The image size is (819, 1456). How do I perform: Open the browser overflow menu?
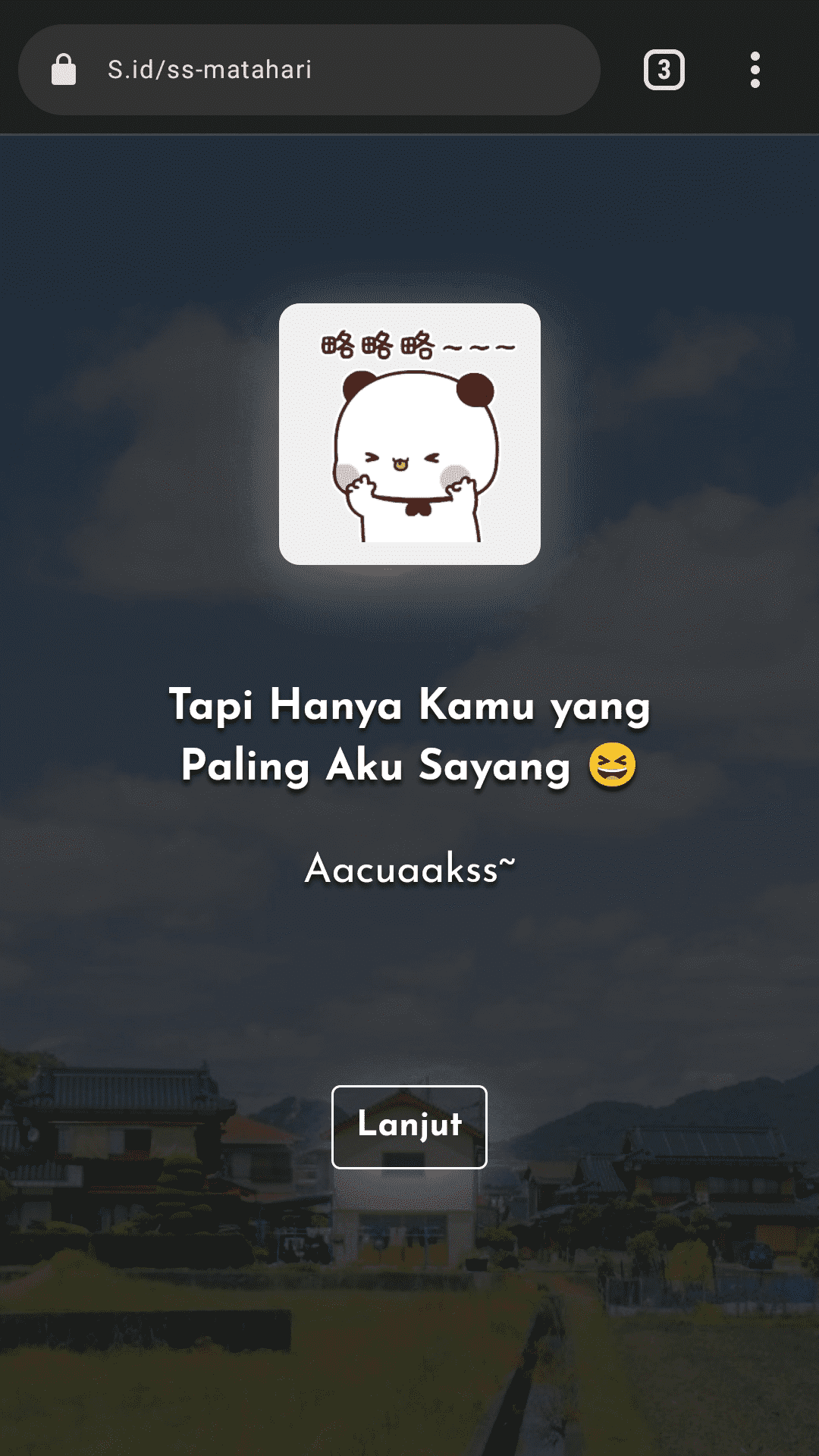[755, 70]
